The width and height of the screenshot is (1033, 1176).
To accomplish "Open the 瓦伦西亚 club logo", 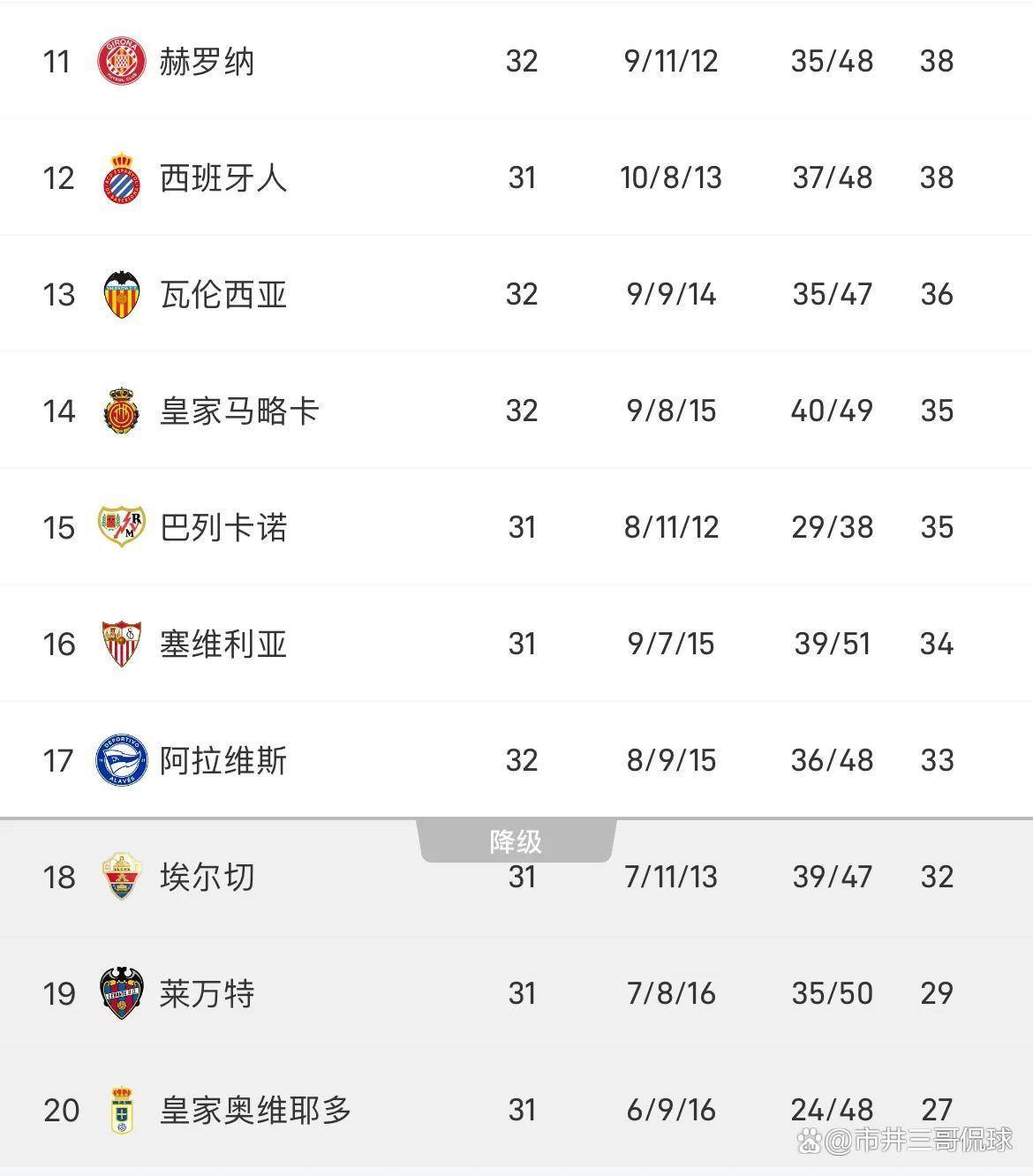I will 124,293.
